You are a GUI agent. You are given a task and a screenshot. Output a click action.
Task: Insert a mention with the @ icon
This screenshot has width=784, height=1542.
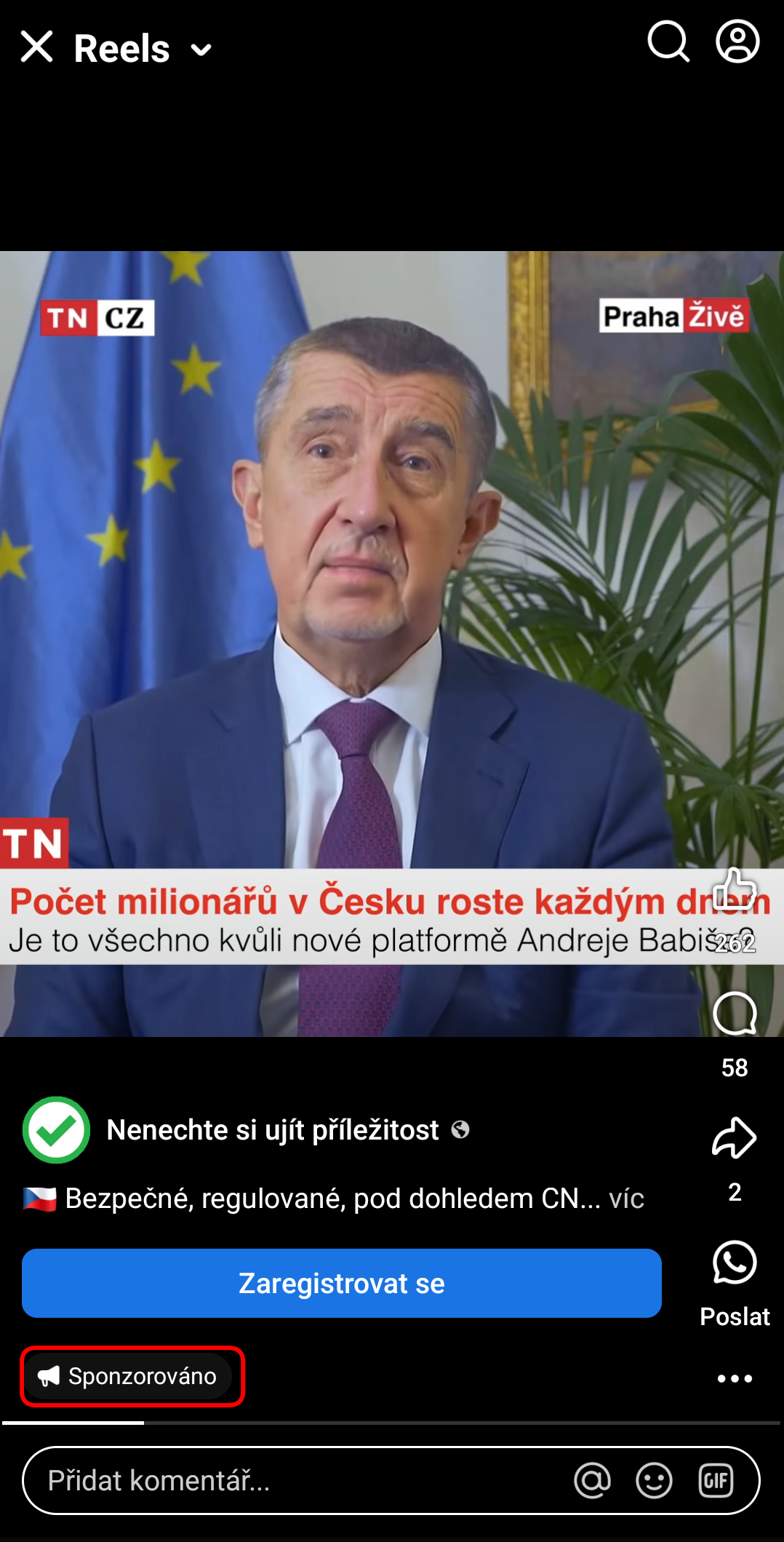(592, 1480)
